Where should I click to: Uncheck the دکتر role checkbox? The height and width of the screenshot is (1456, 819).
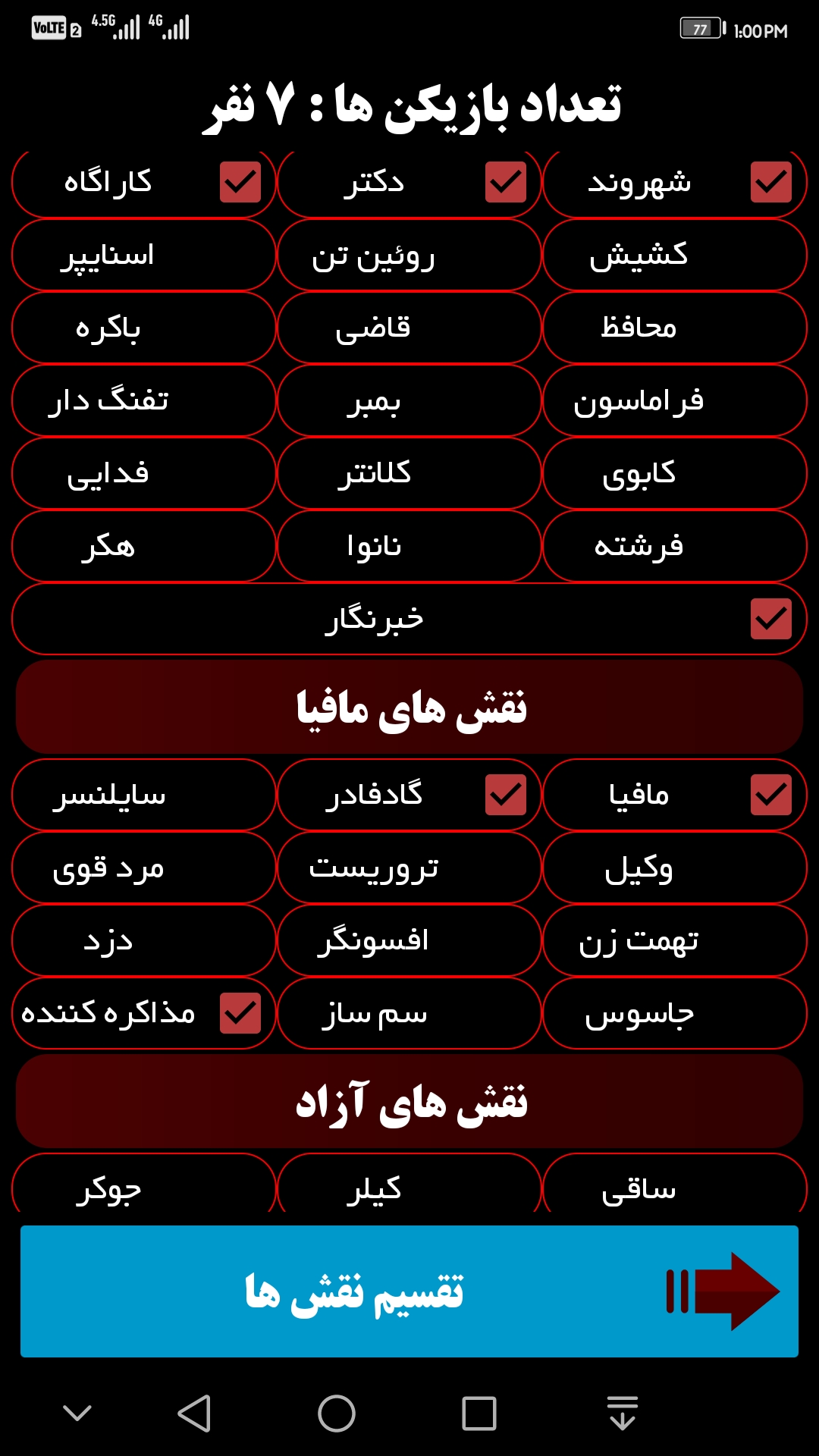point(504,180)
